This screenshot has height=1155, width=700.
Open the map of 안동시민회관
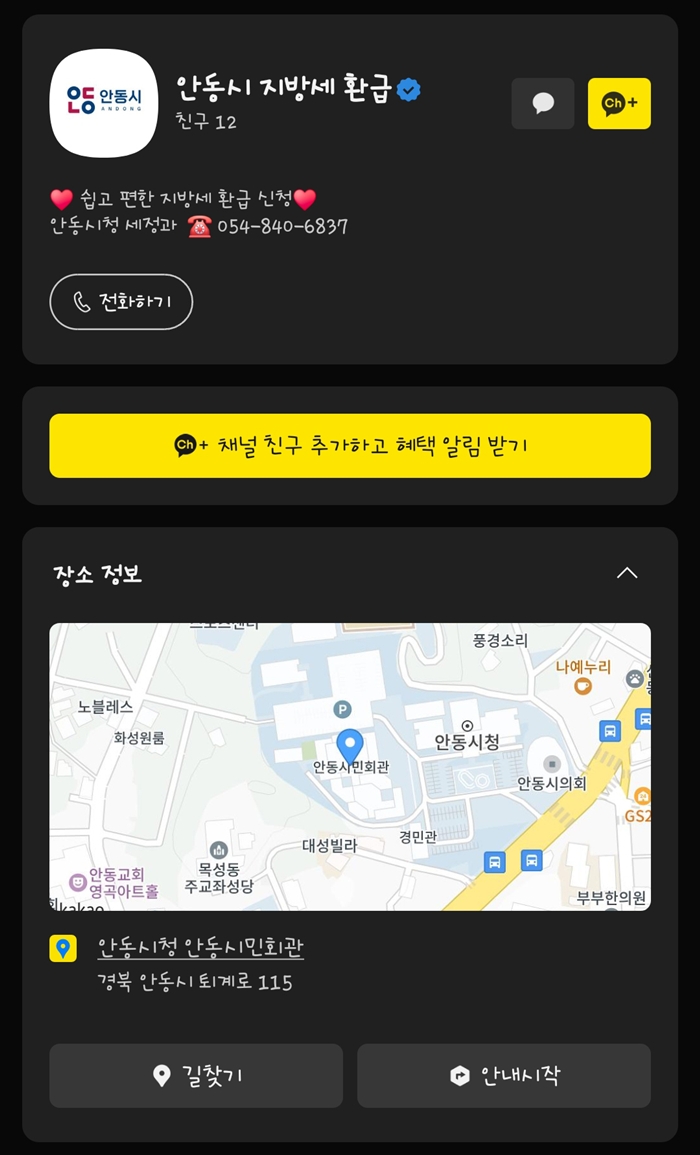(350, 767)
